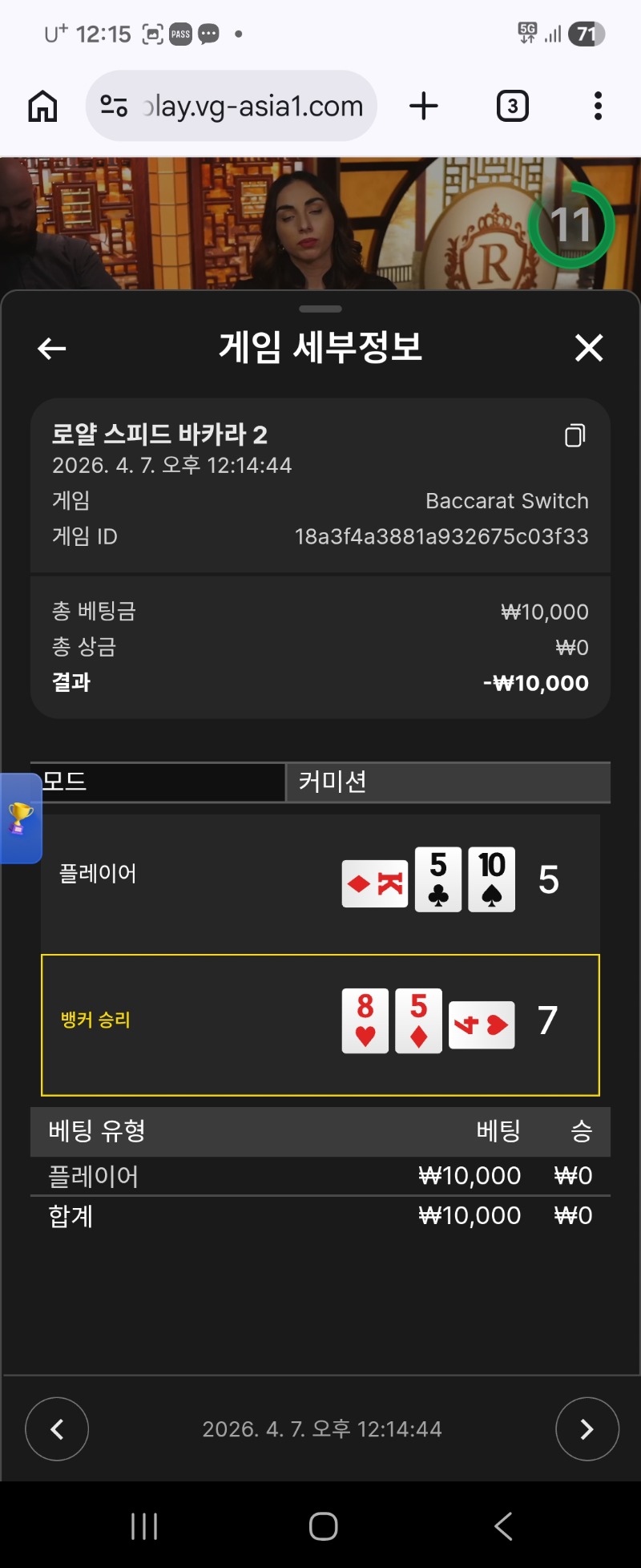Go back from game details

pyautogui.click(x=52, y=349)
